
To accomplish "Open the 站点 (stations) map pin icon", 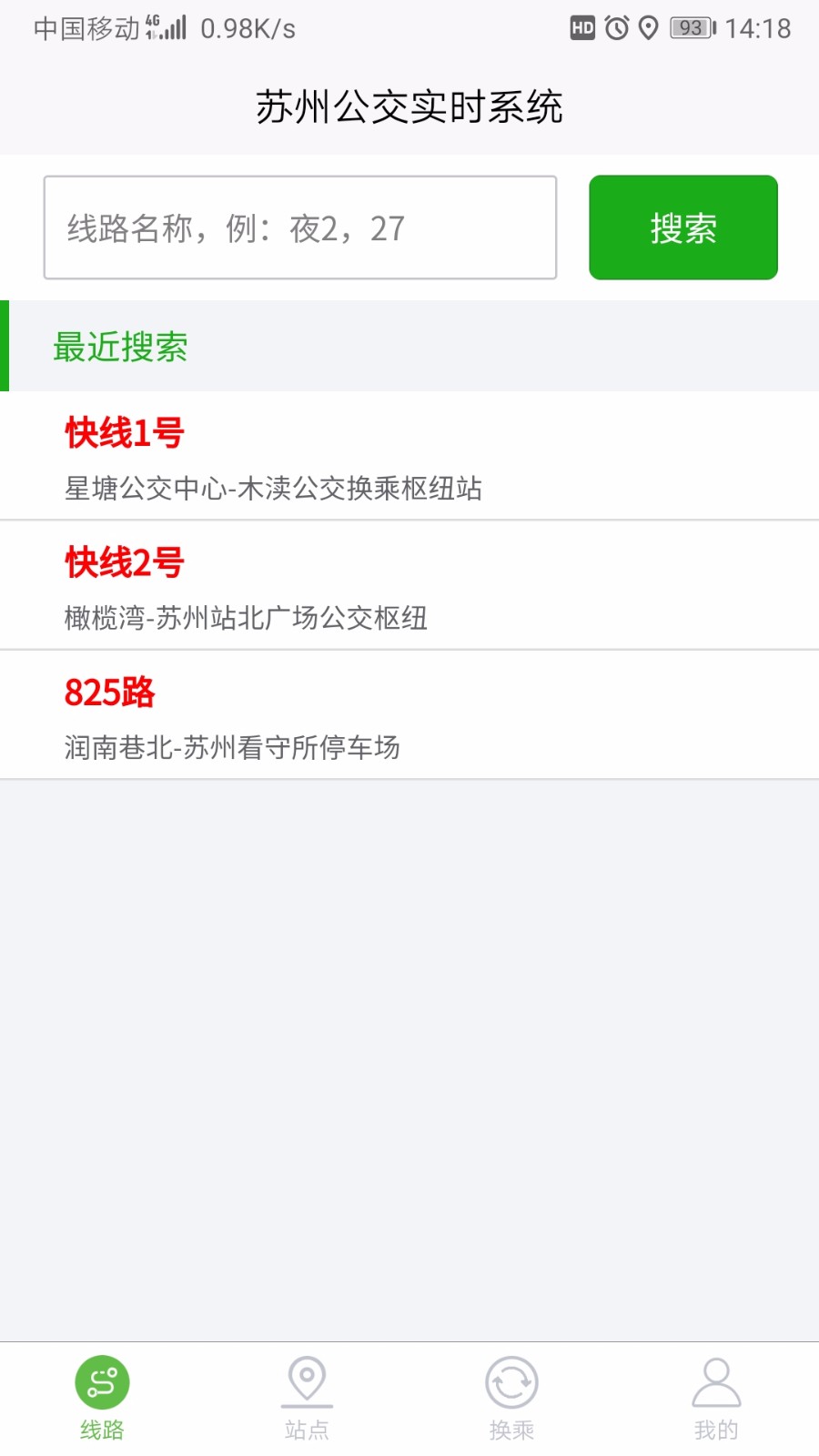I will (x=307, y=1381).
